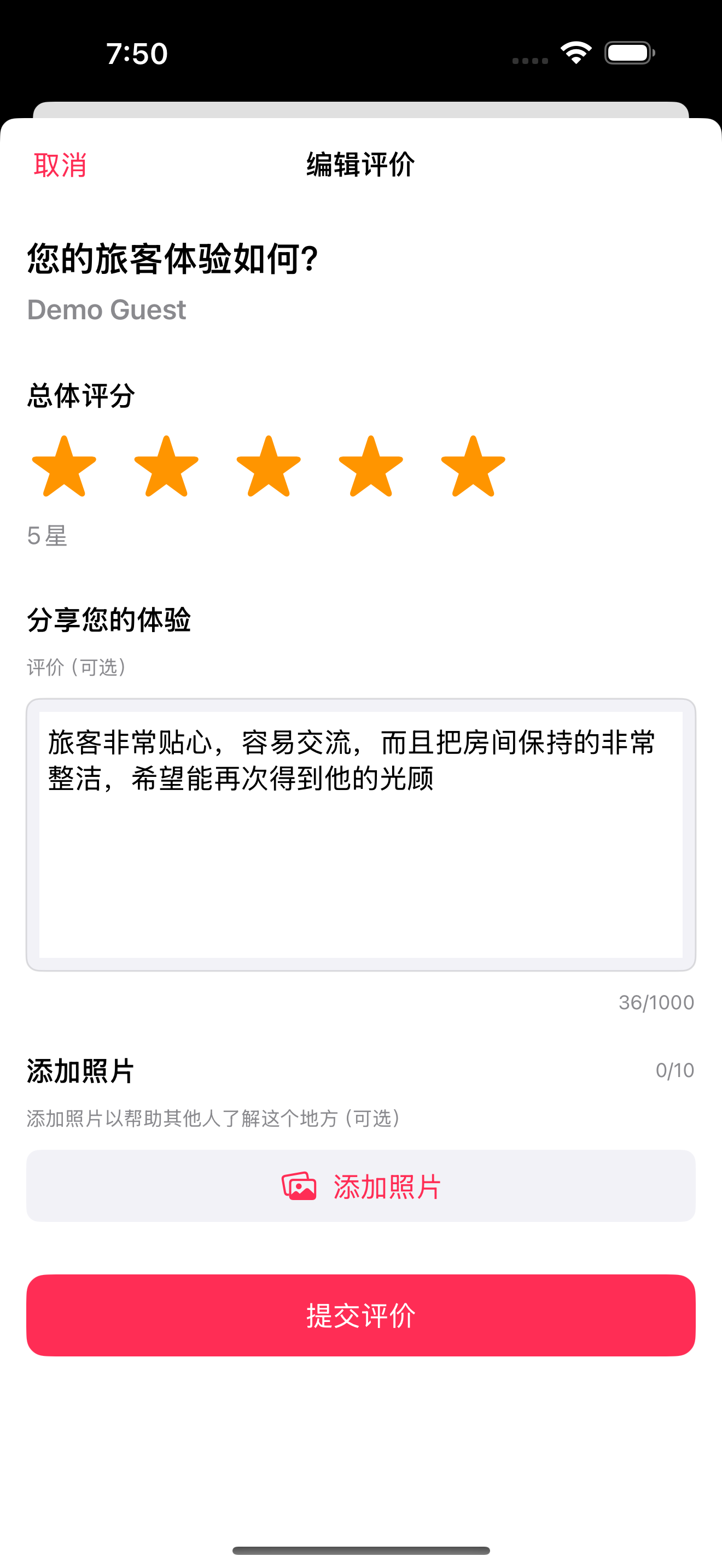Set rating to three stars

click(x=269, y=467)
